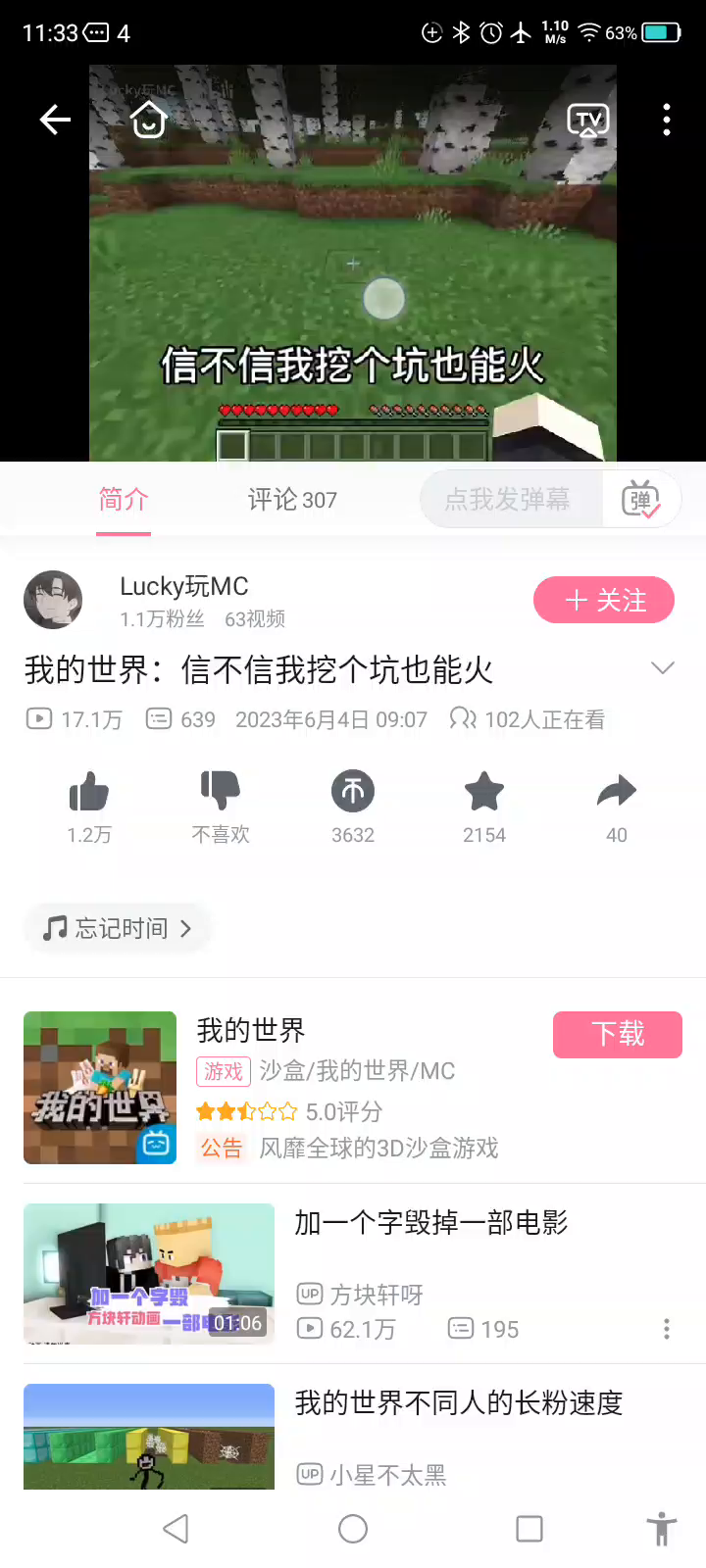The width and height of the screenshot is (706, 1568).
Task: Open the video 加一个字毁掉一部电影
Action: [x=431, y=1223]
